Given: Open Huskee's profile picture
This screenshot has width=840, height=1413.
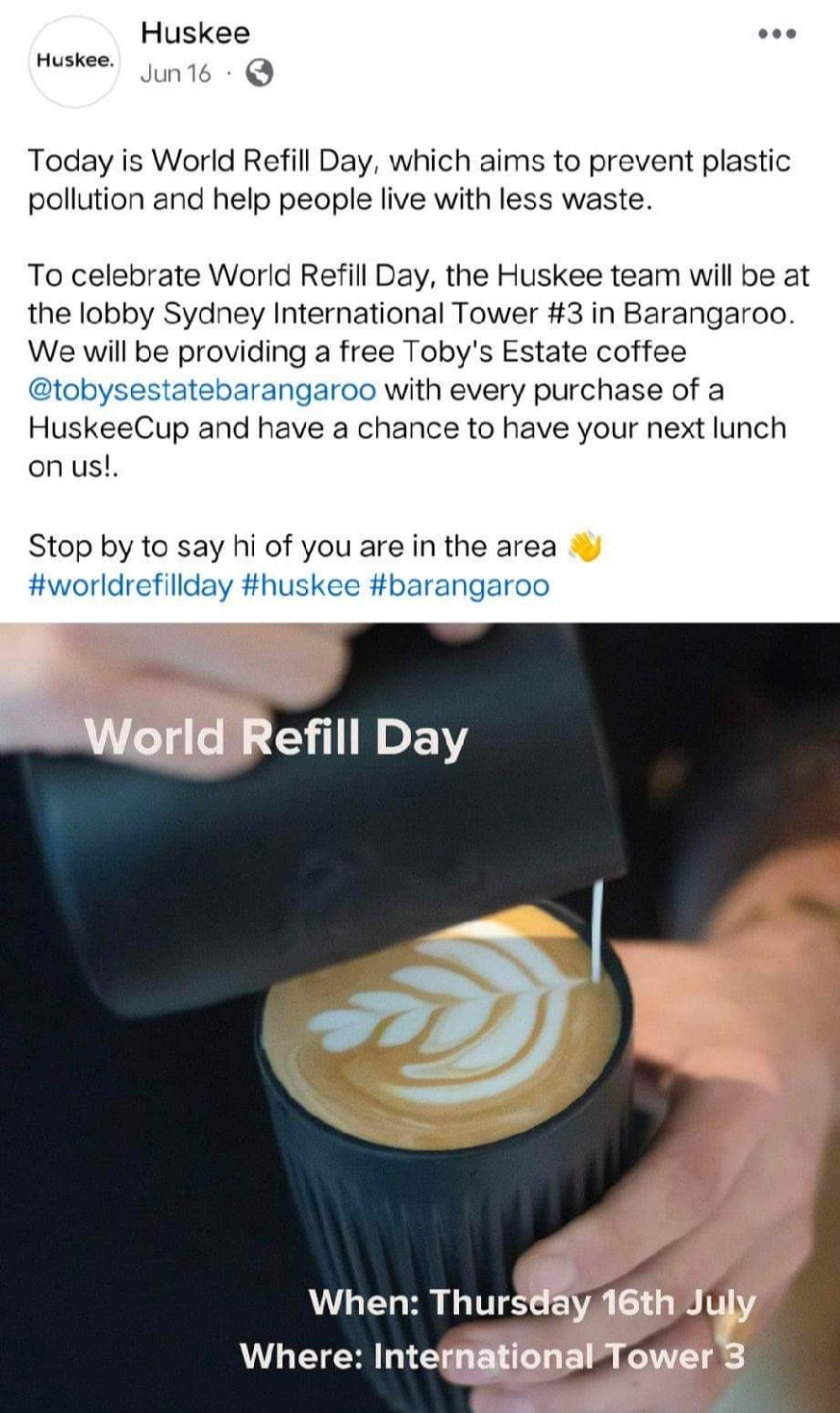Looking at the screenshot, I should [73, 60].
